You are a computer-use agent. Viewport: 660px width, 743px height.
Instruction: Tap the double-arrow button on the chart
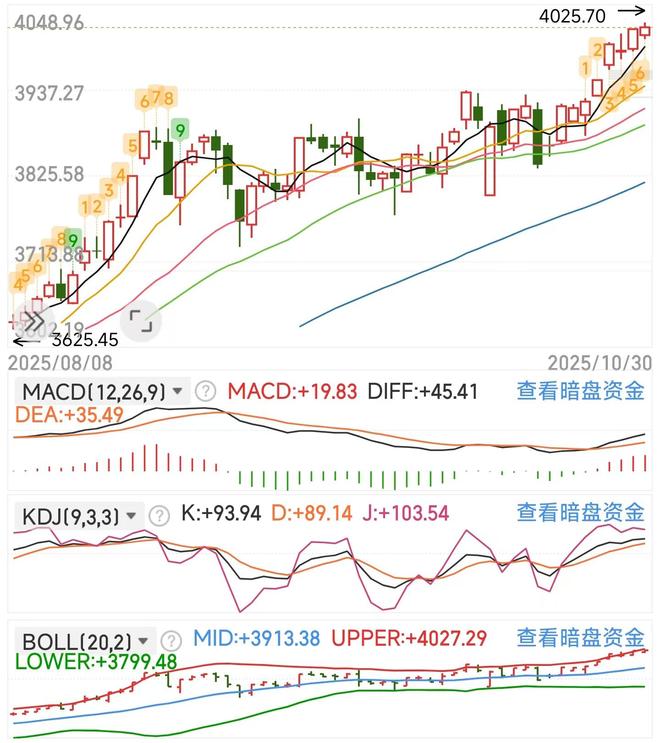pyautogui.click(x=33, y=322)
